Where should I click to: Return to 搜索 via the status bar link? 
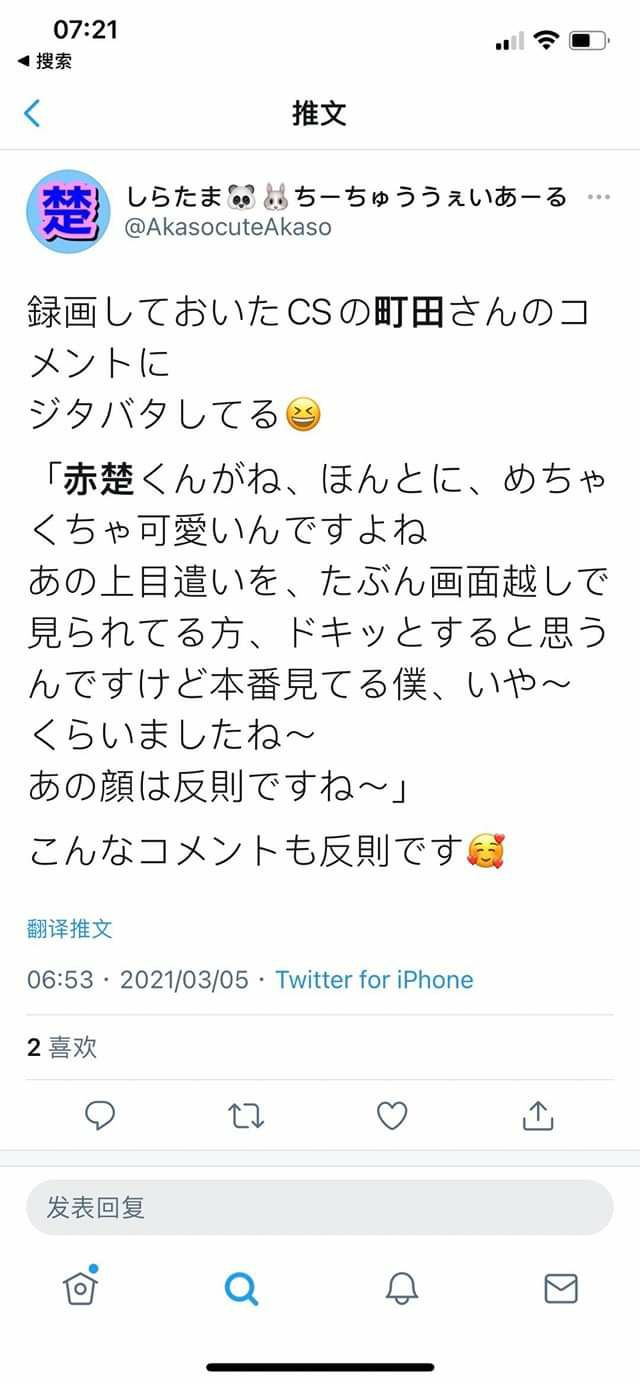(45, 62)
